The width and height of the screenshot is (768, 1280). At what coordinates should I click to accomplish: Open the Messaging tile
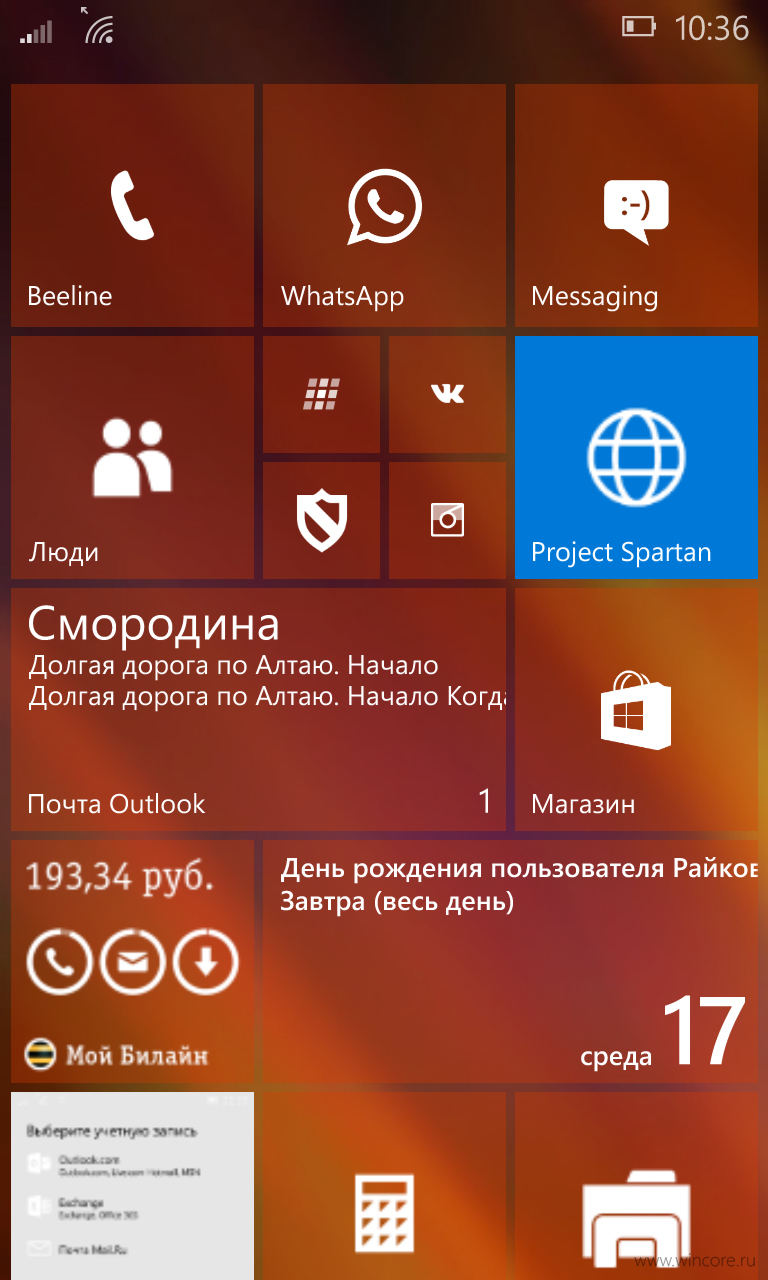coord(636,205)
